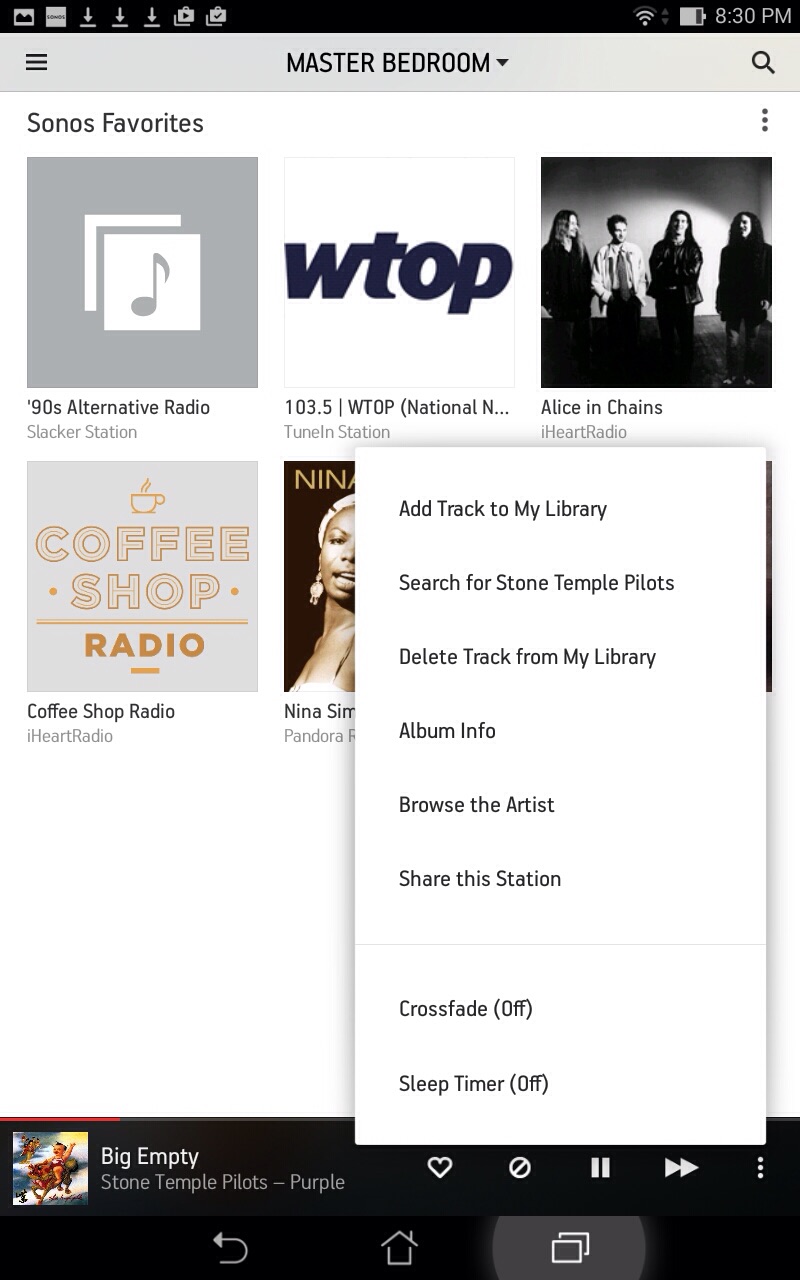800x1280 pixels.
Task: Tap the system back button
Action: pyautogui.click(x=230, y=1247)
